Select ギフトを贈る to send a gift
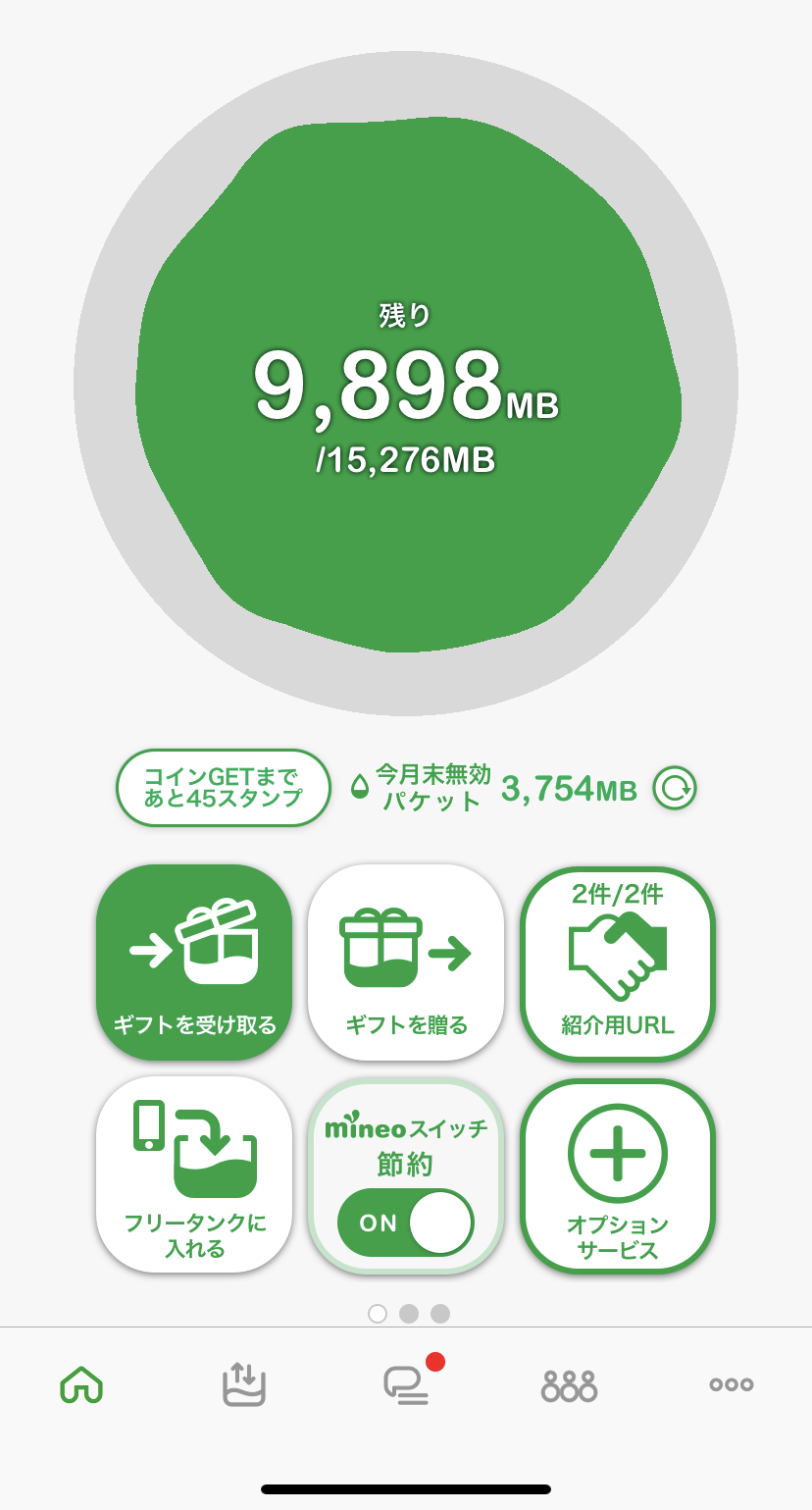Image resolution: width=812 pixels, height=1510 pixels. point(406,962)
